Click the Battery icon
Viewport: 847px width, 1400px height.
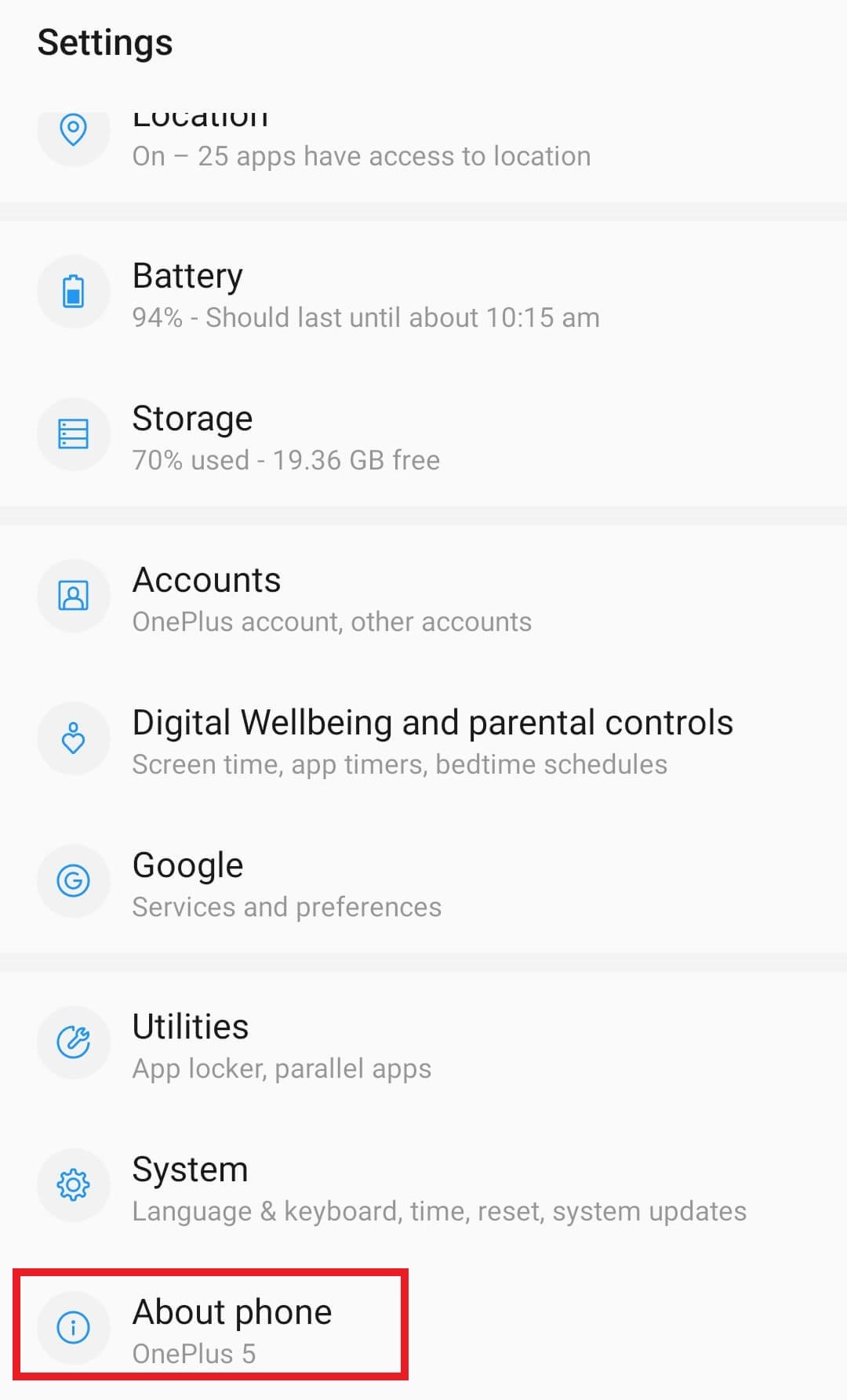[73, 291]
